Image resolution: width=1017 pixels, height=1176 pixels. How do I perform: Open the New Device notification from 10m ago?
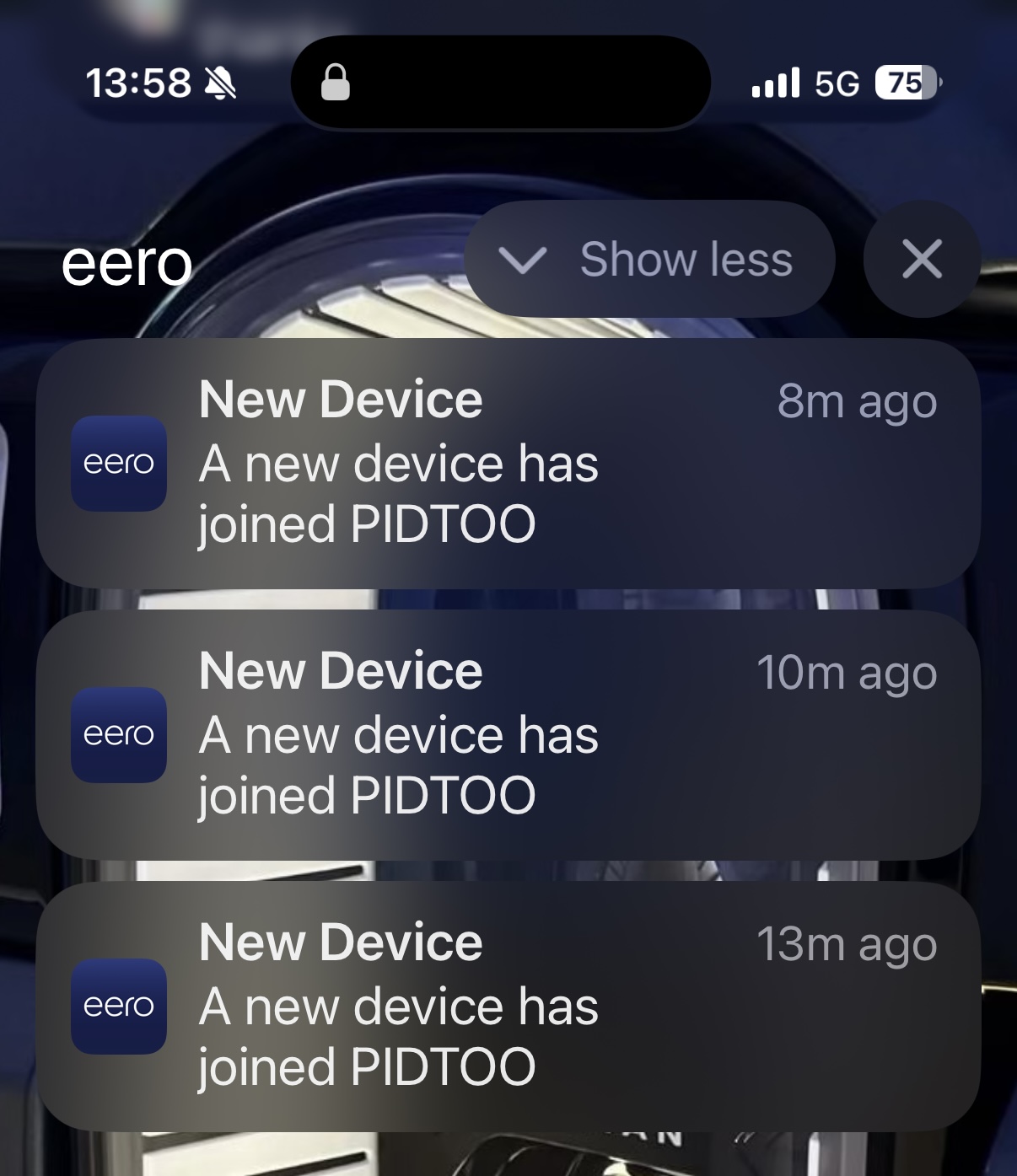(508, 734)
